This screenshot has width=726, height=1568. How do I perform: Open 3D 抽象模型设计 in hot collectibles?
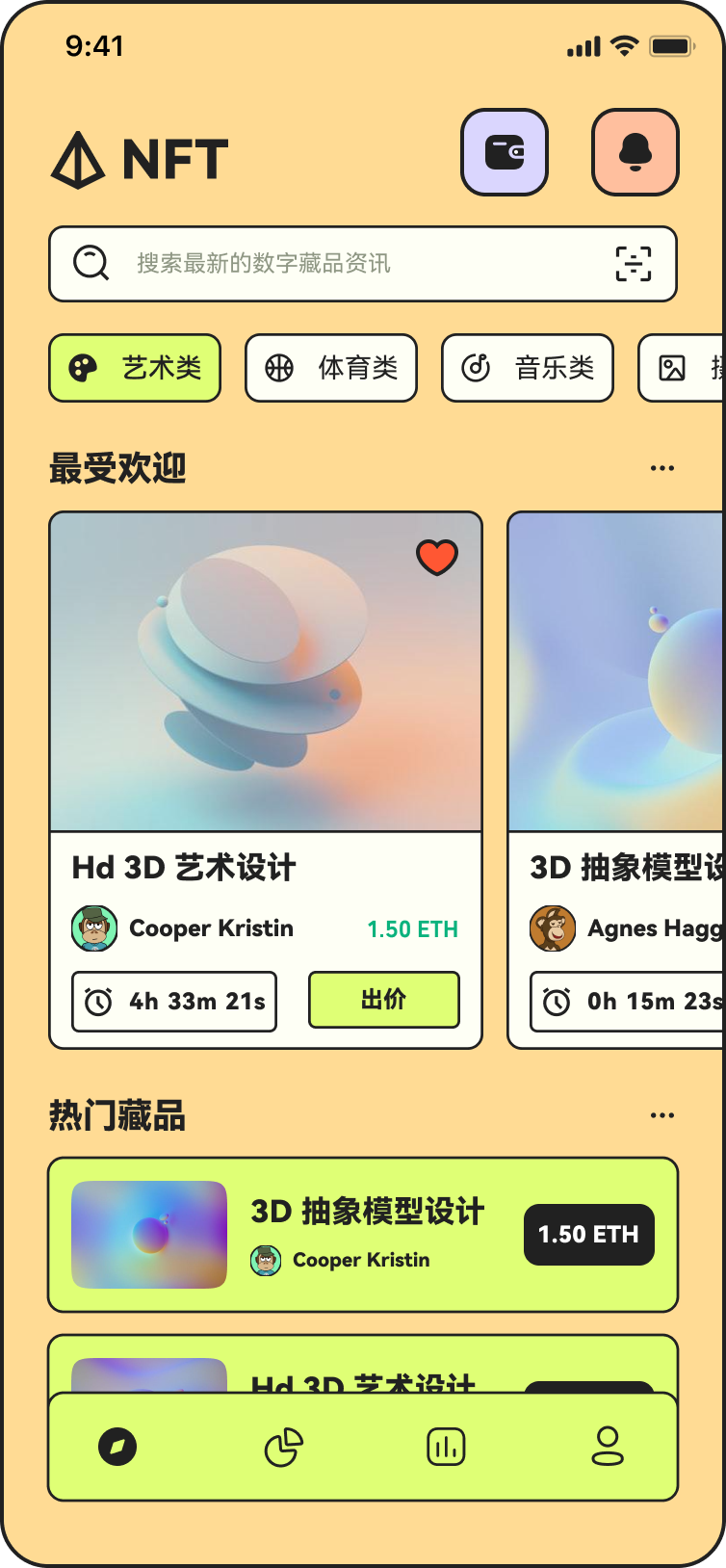363,1235
